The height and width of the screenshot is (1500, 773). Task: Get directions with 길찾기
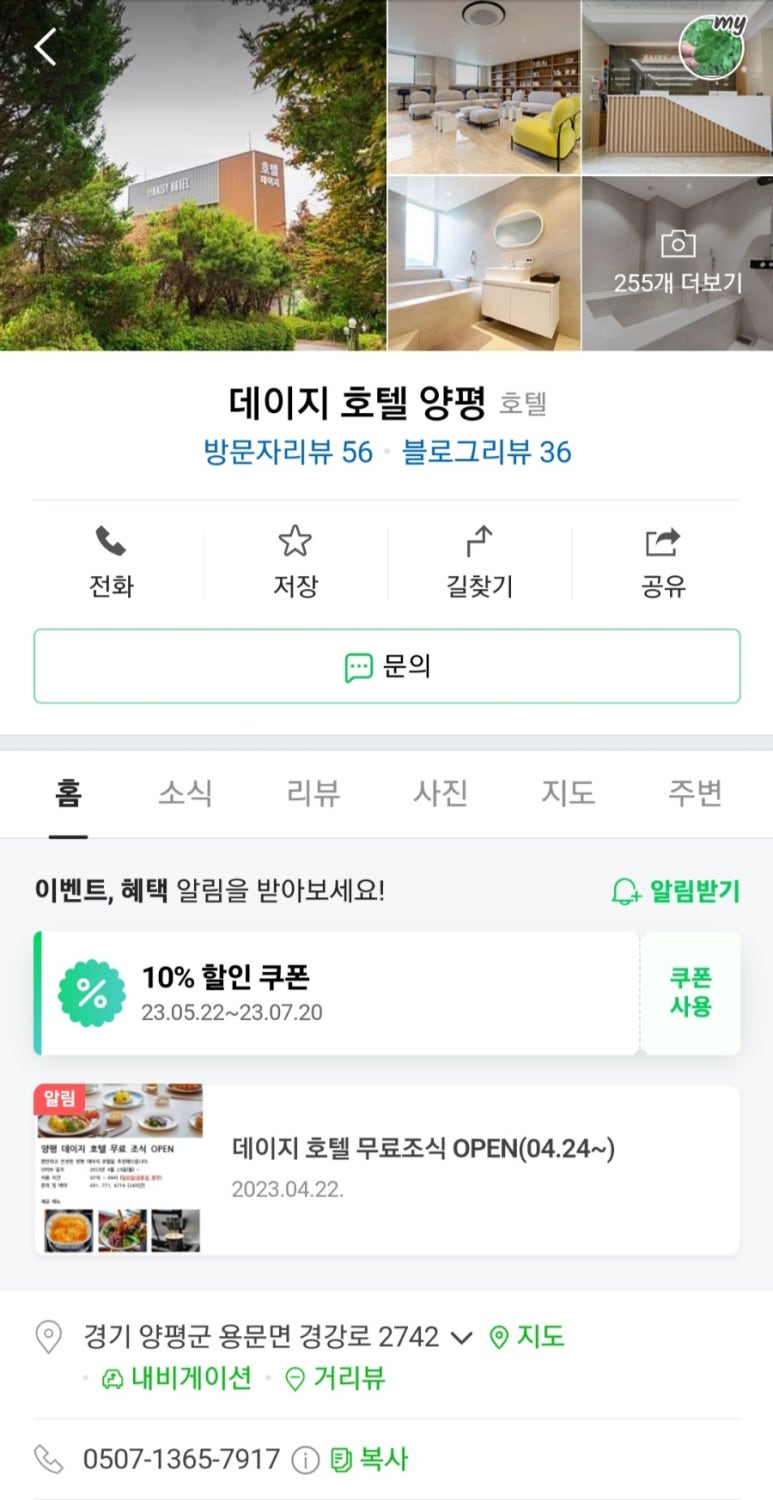479,562
